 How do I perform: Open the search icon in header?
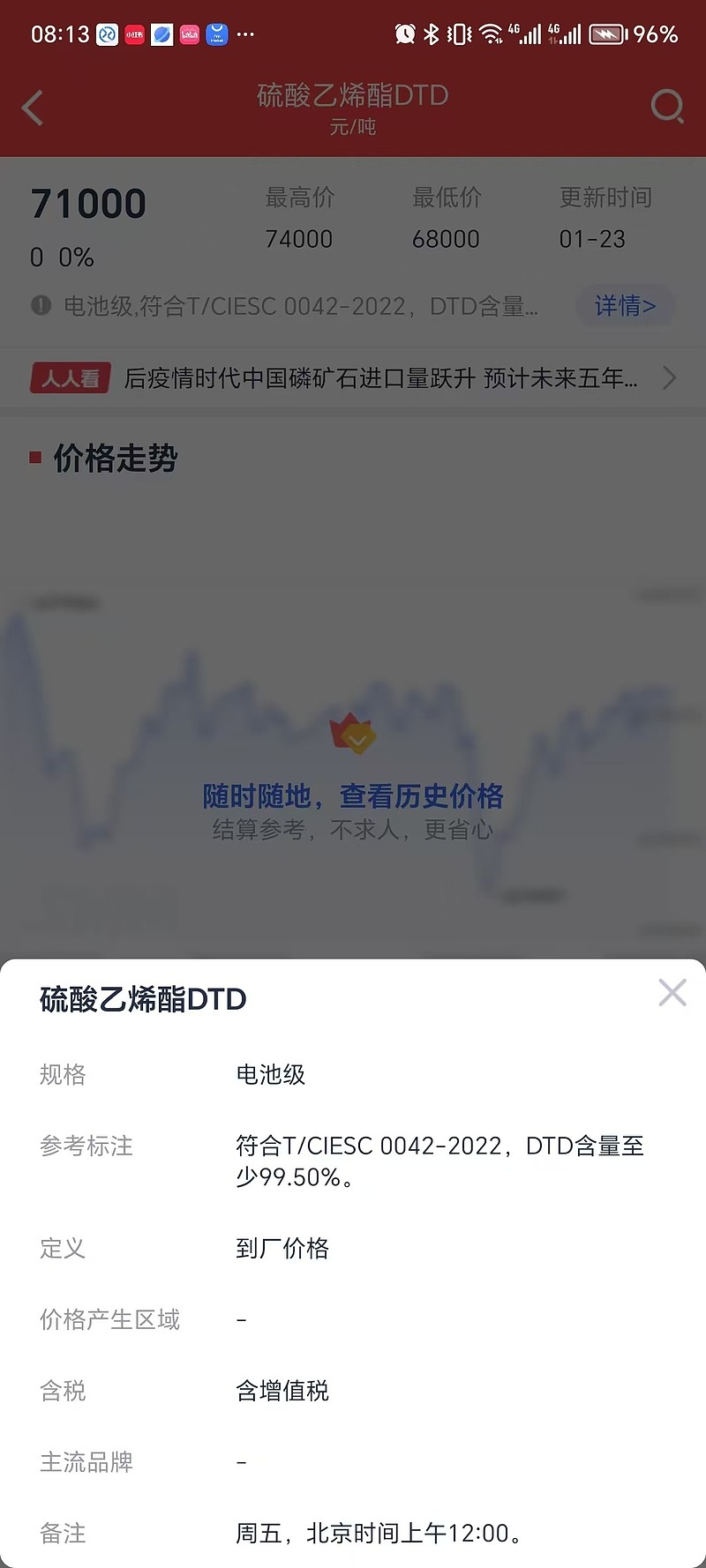[667, 108]
